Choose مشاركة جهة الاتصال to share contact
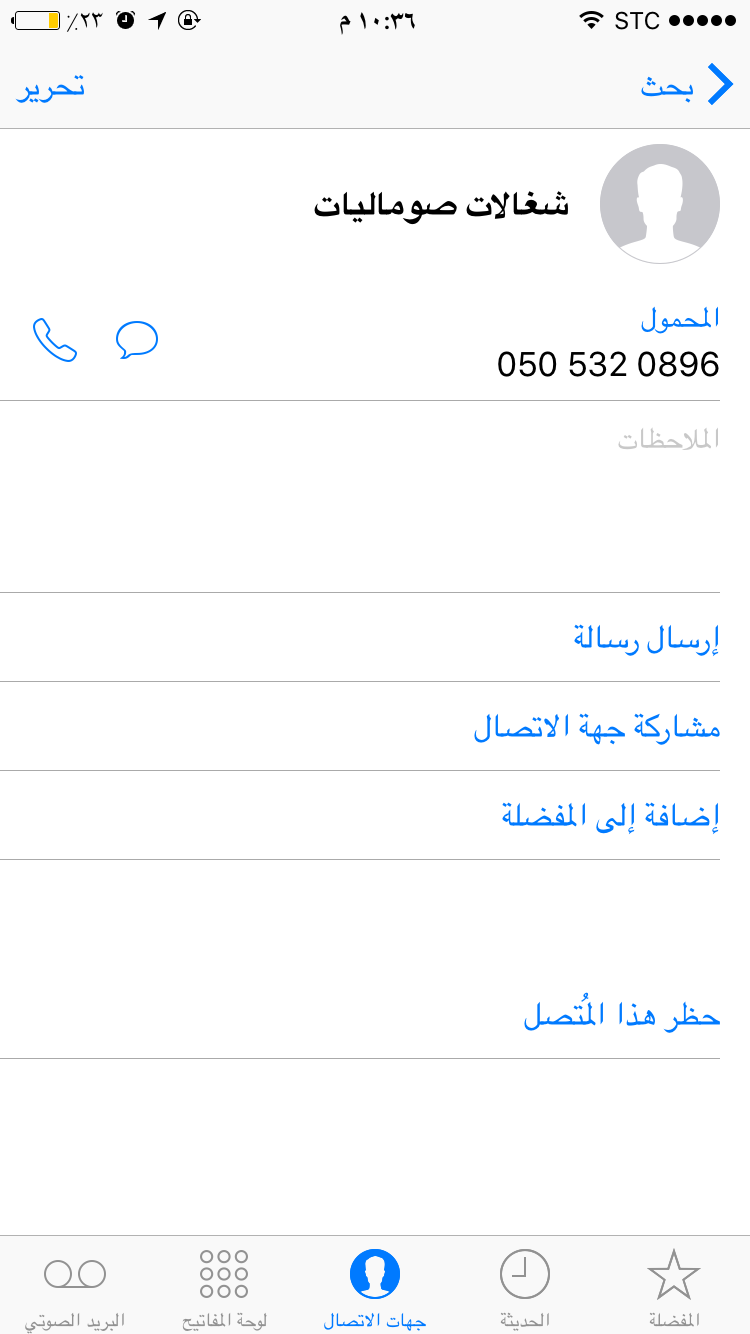This screenshot has width=750, height=1334. (x=597, y=727)
